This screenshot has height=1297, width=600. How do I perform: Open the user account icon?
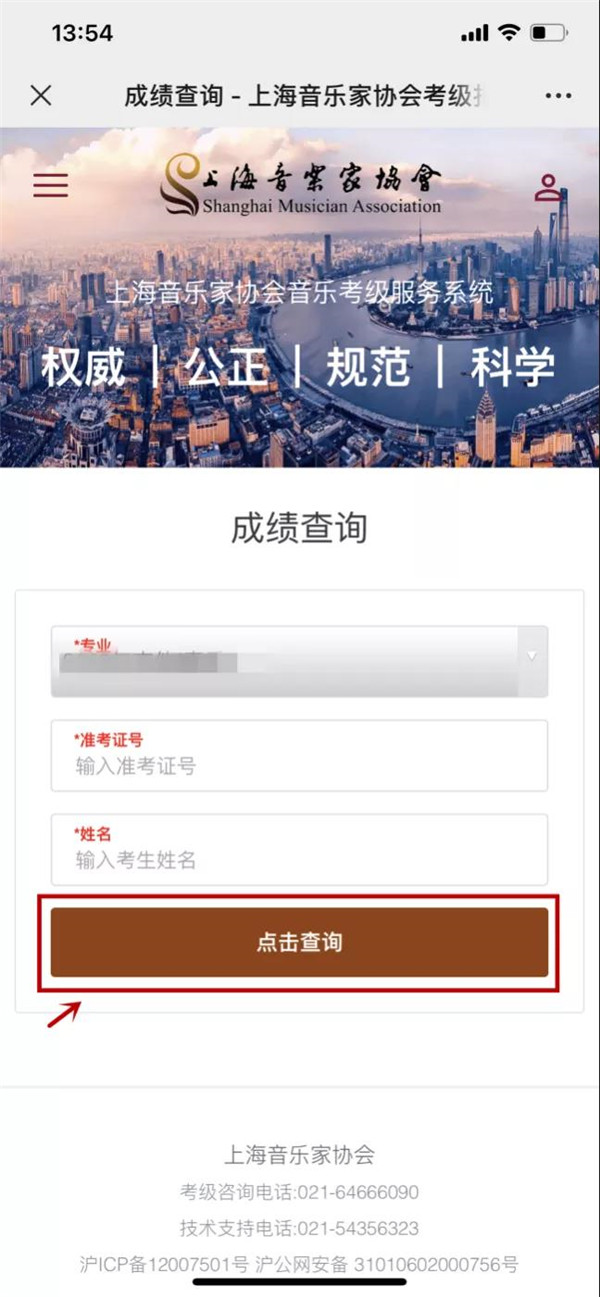coord(548,187)
